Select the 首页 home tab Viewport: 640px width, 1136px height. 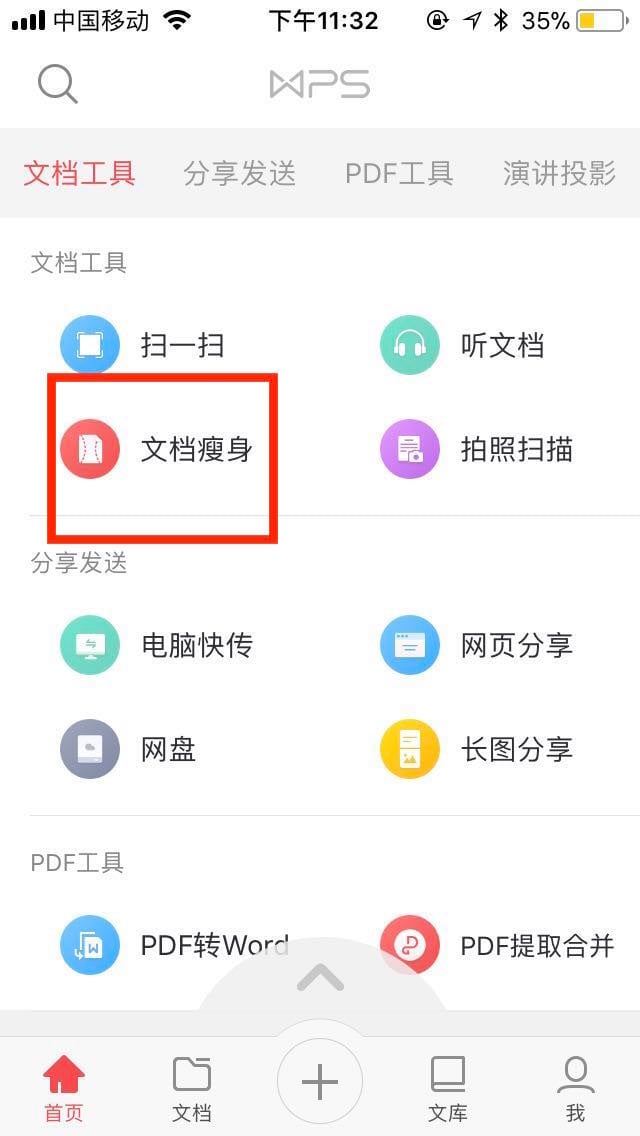tap(64, 1087)
